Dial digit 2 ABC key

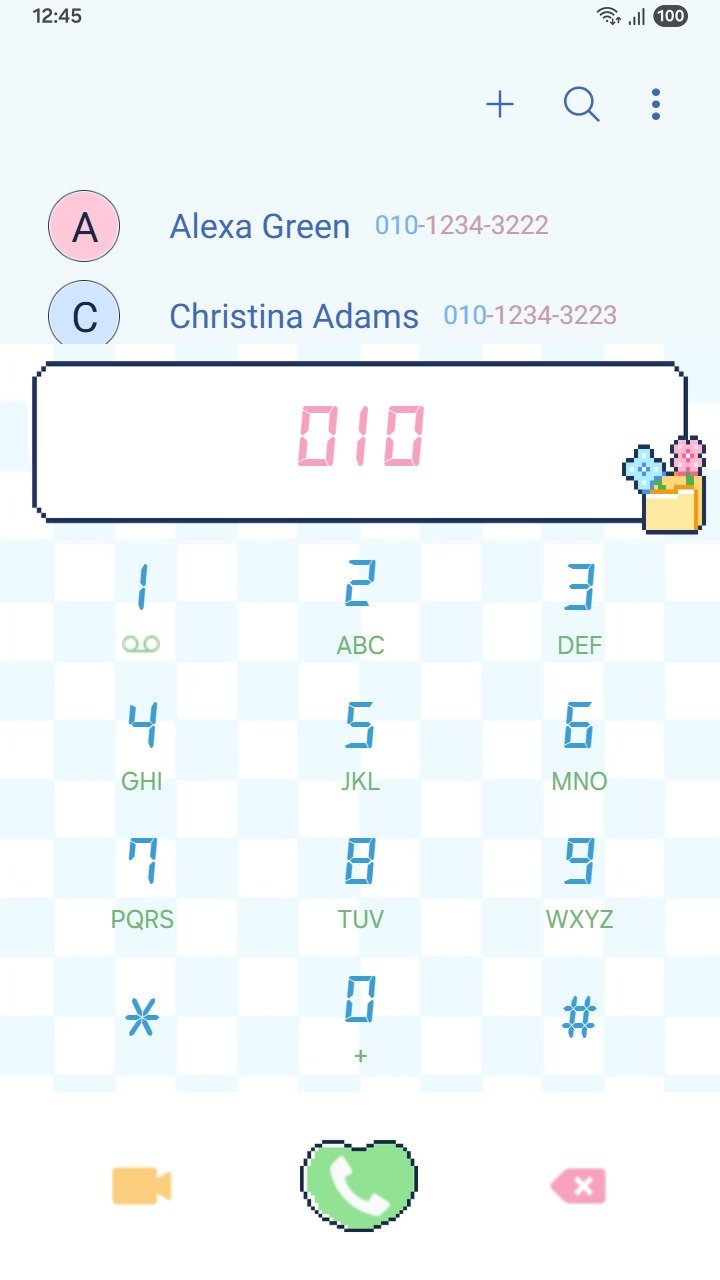coord(360,605)
